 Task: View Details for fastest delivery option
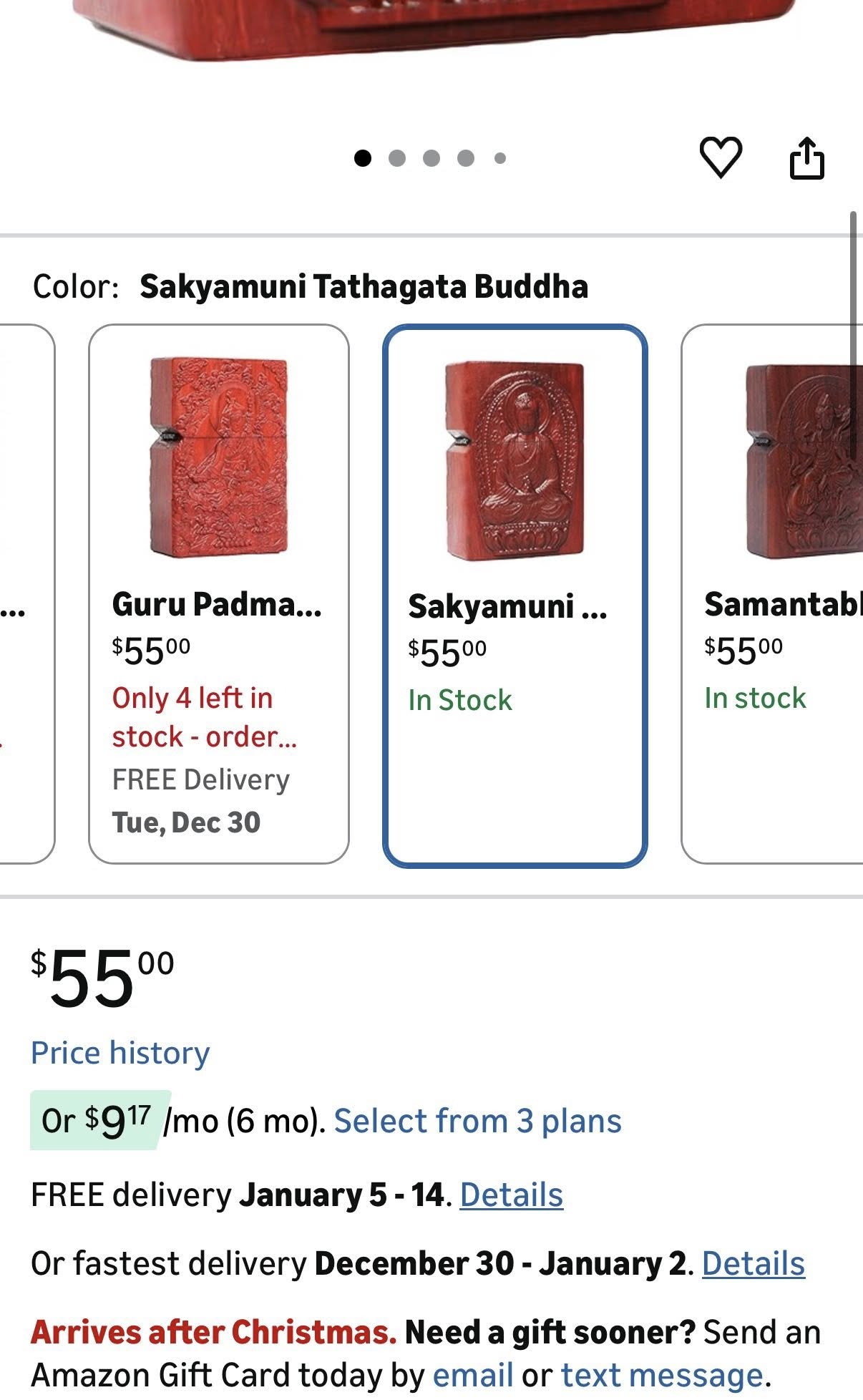click(x=753, y=1263)
